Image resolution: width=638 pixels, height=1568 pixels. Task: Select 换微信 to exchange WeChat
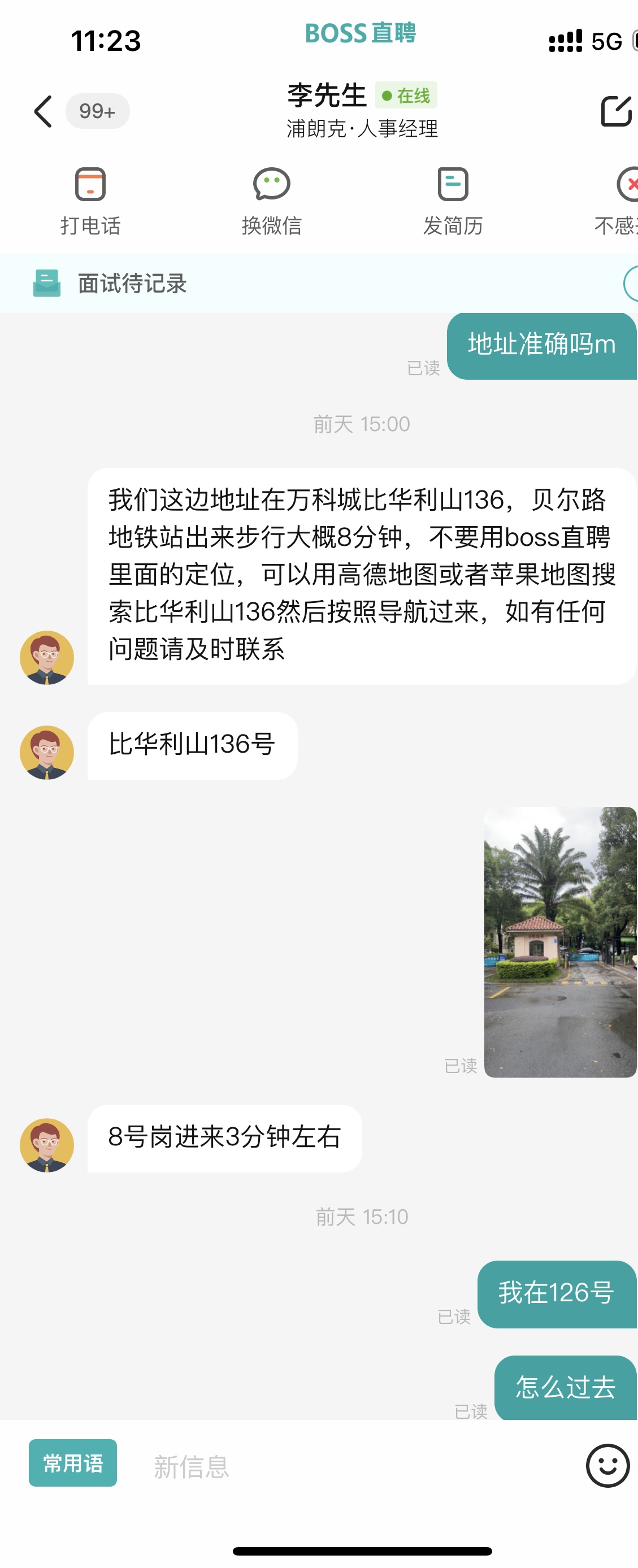271,201
